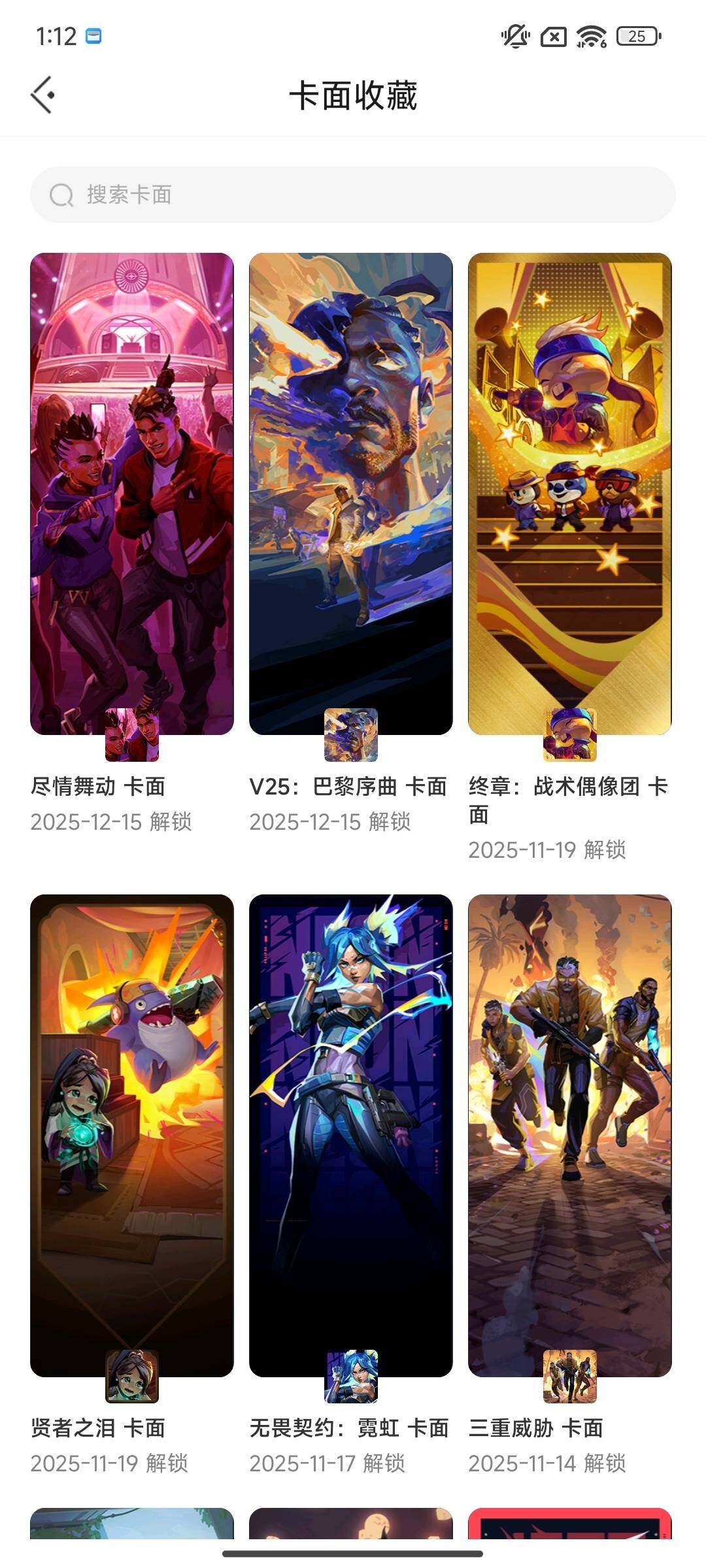Open the 贤者之泪 卡面 card
Viewport: 706px width, 1568px height.
pyautogui.click(x=131, y=1135)
